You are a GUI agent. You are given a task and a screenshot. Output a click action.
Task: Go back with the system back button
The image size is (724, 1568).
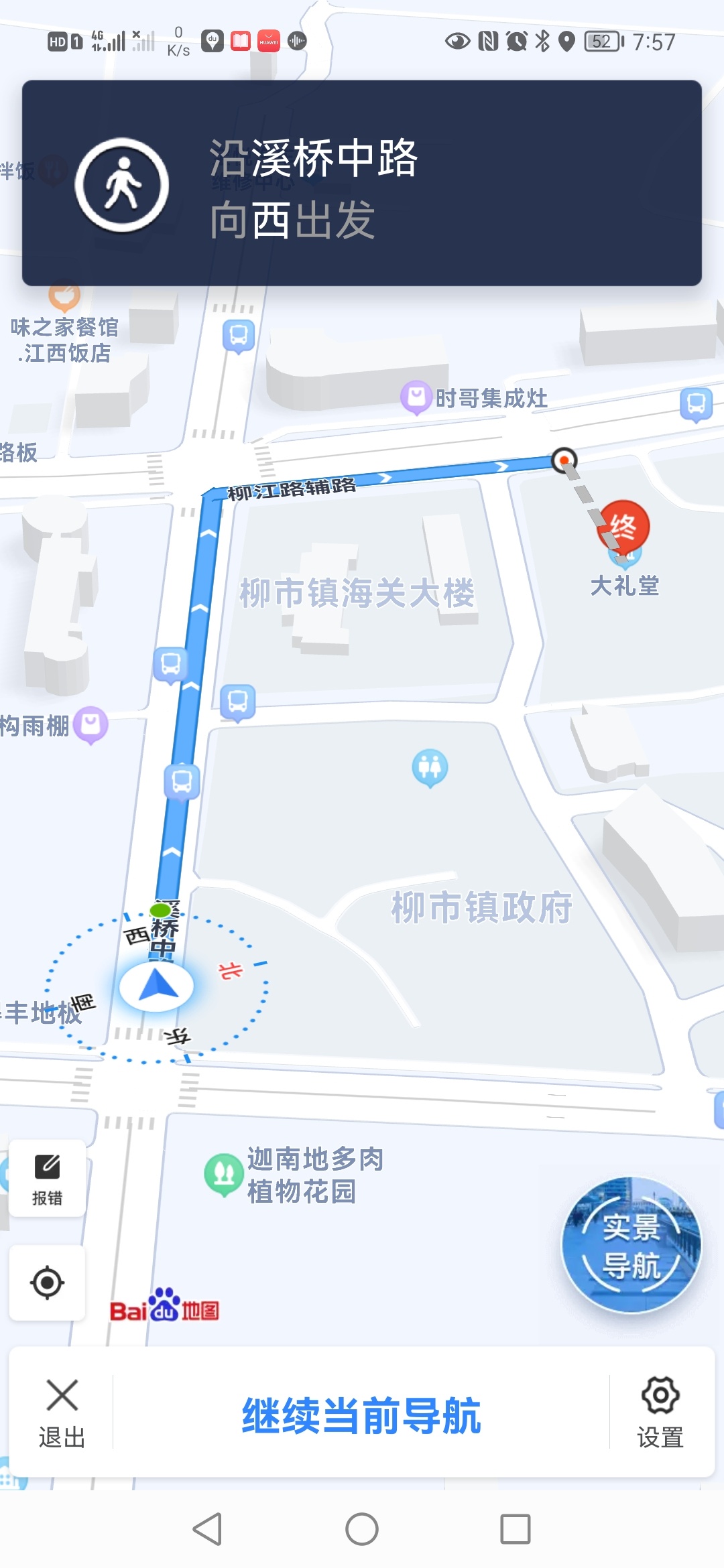pos(208,1529)
